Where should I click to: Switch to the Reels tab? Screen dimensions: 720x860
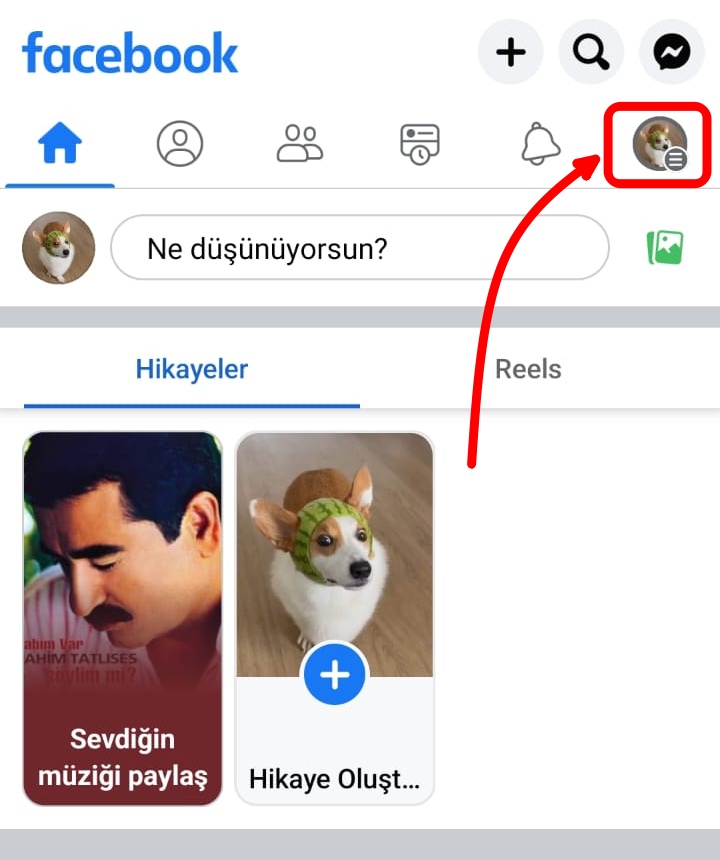pos(527,369)
